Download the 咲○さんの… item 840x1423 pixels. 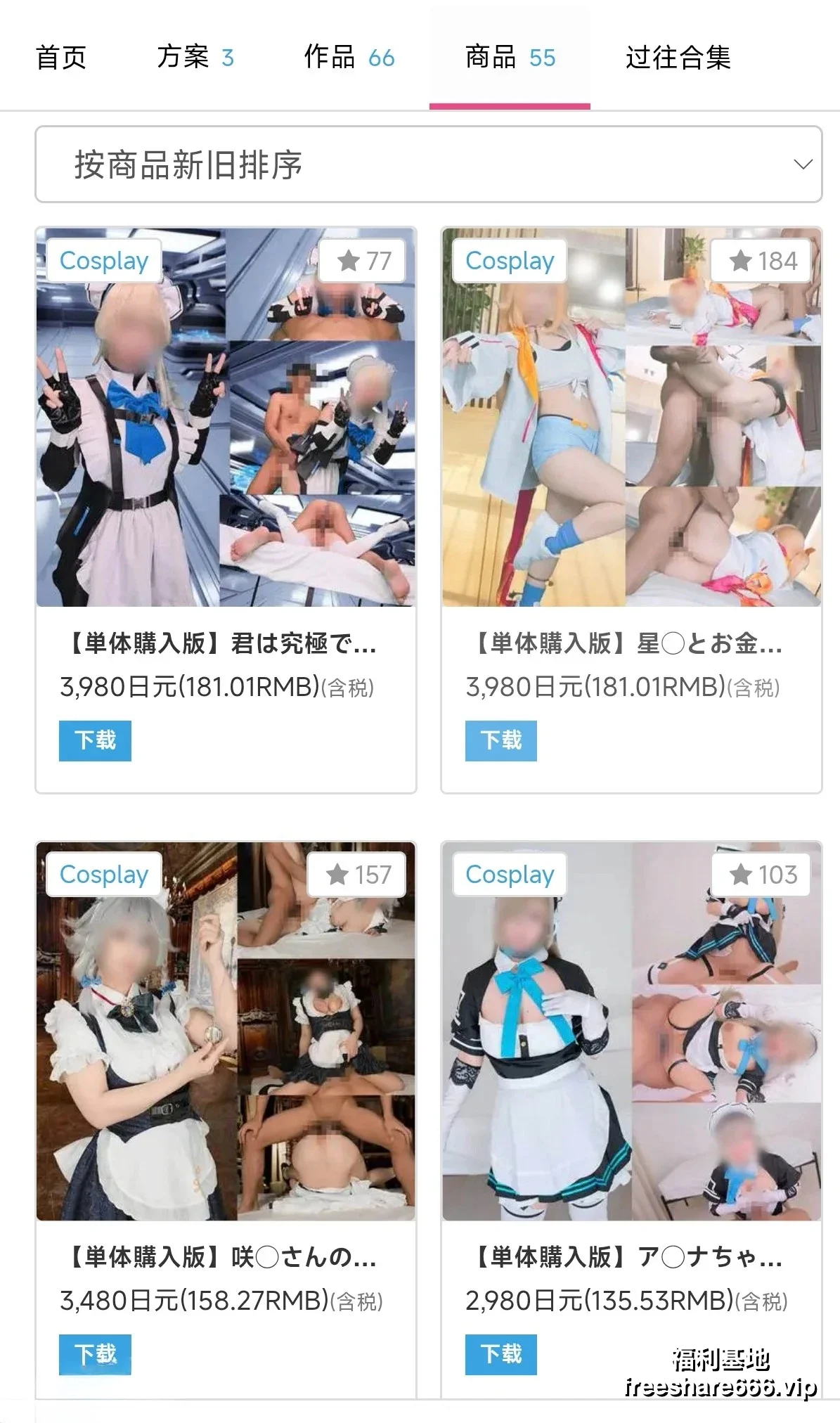pos(95,1354)
